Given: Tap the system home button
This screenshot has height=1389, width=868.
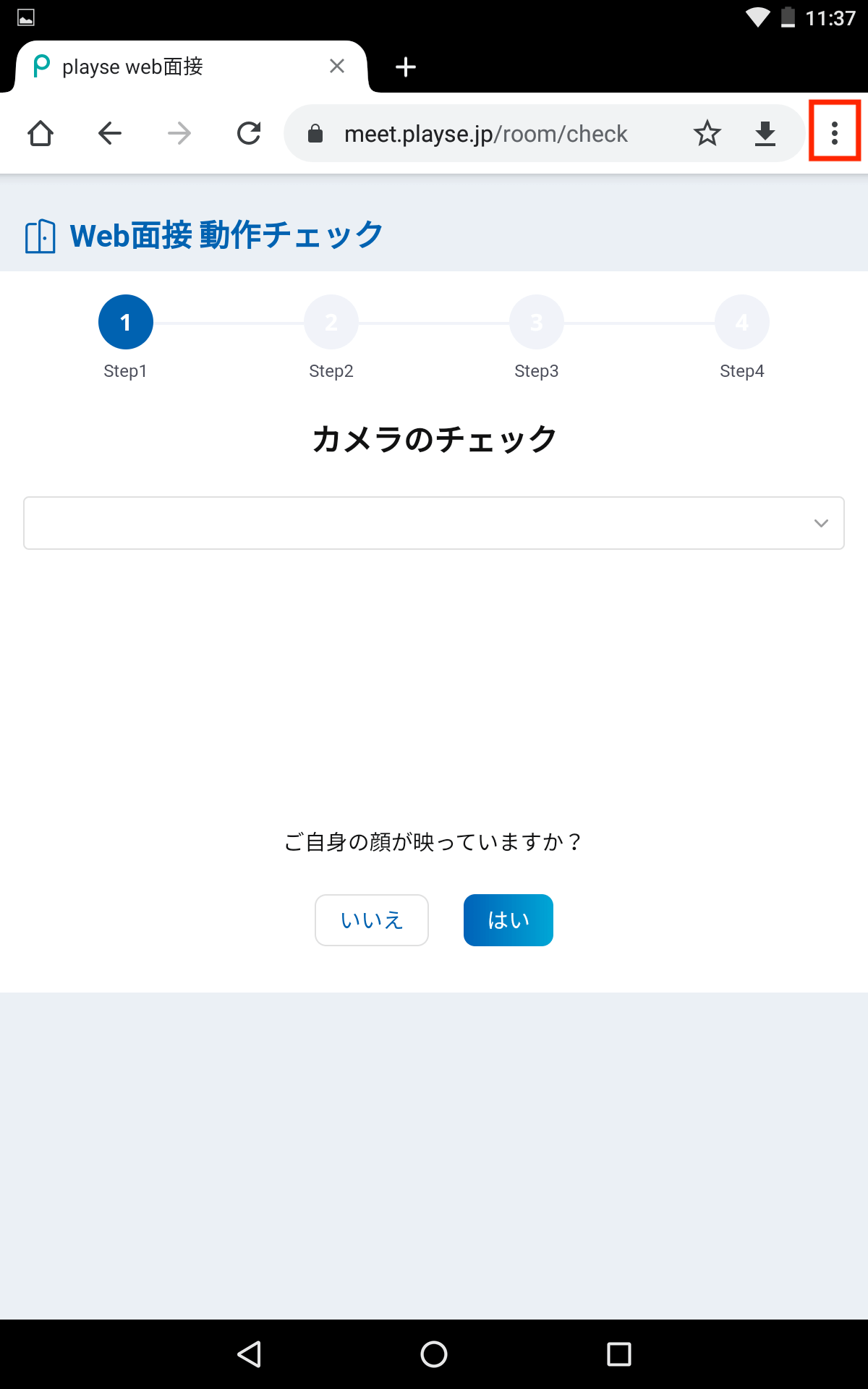Looking at the screenshot, I should coord(434,1354).
